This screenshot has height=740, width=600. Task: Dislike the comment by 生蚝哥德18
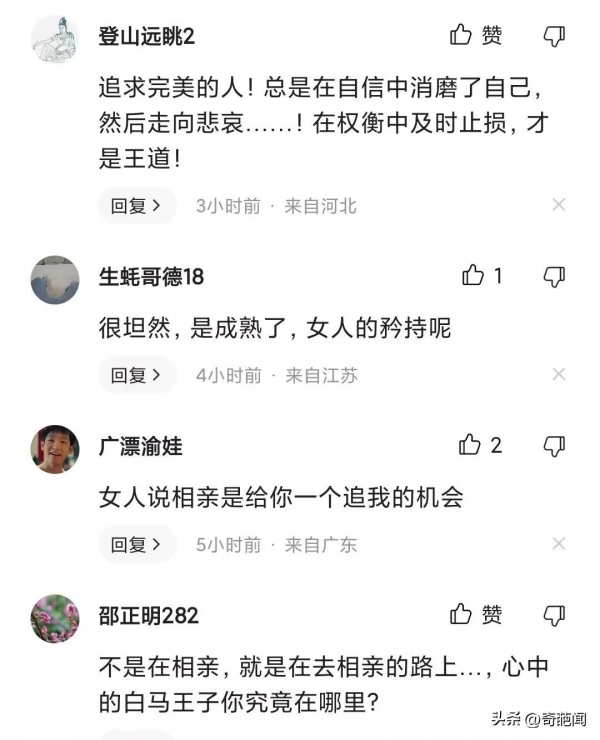point(553,276)
